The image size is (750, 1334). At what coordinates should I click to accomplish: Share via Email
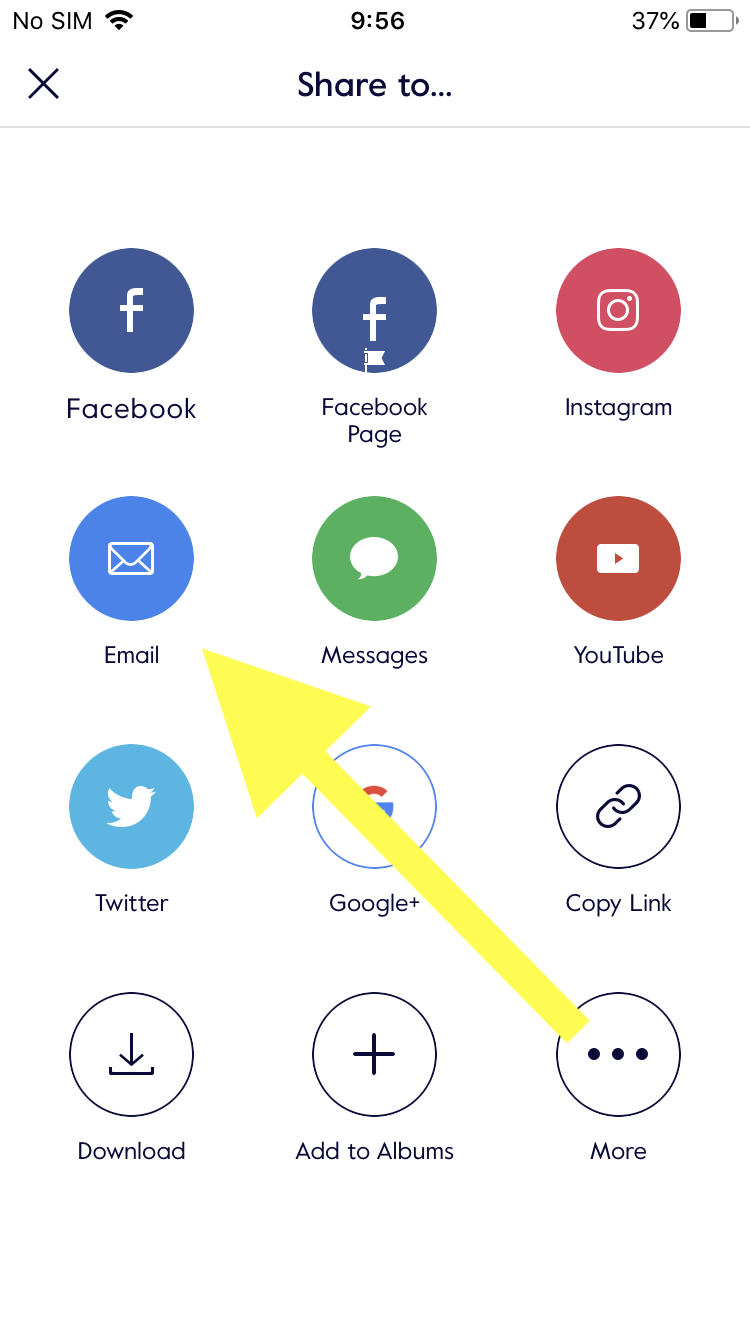point(131,558)
